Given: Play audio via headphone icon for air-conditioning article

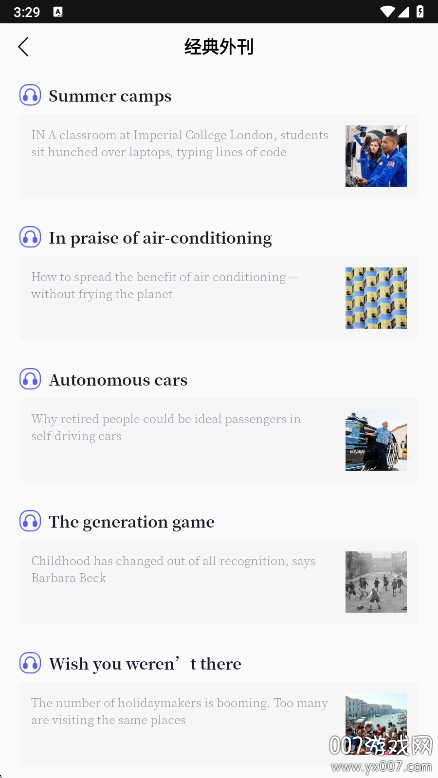Looking at the screenshot, I should tap(30, 237).
